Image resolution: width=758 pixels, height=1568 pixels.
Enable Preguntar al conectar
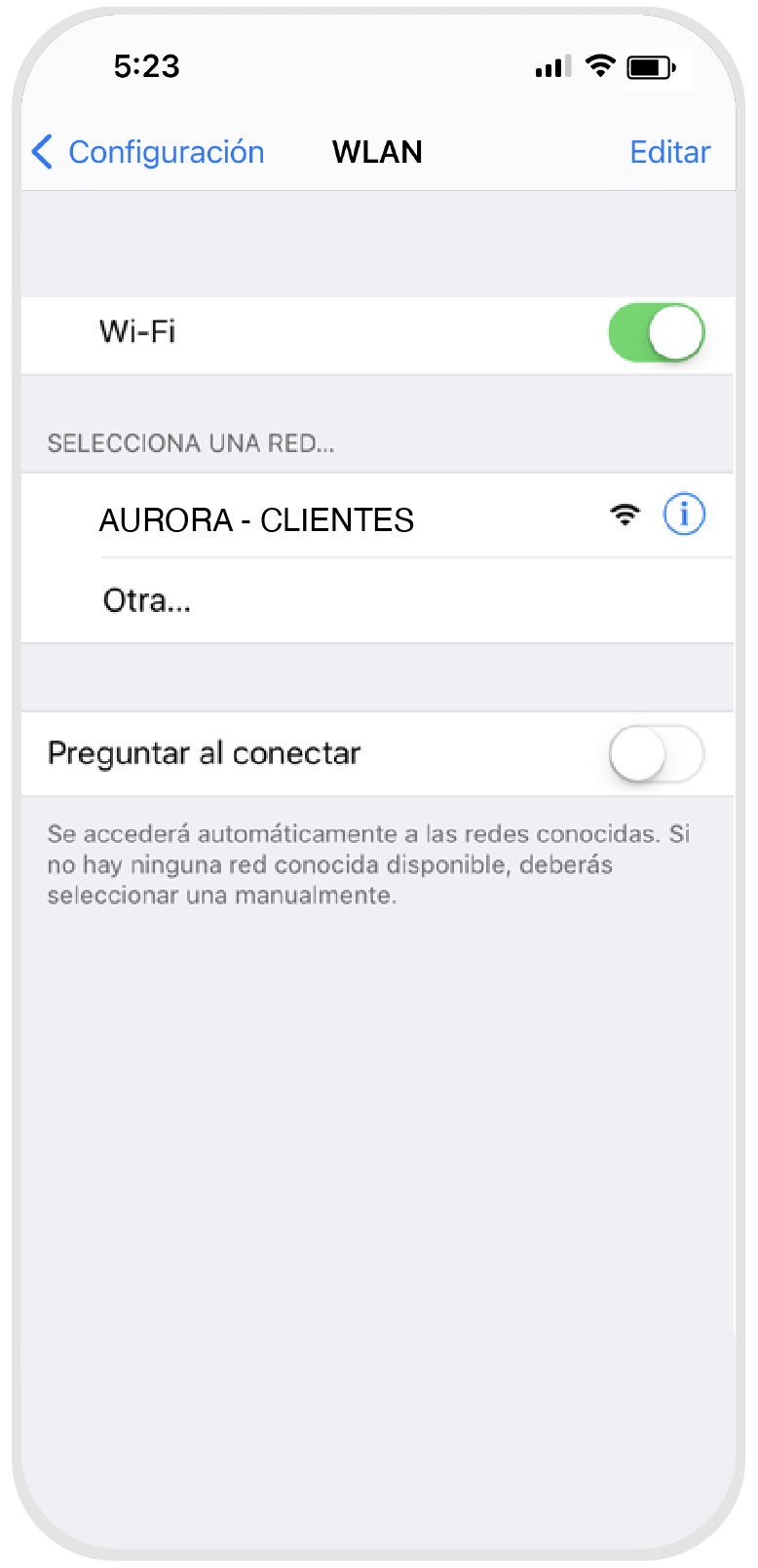coord(656,754)
